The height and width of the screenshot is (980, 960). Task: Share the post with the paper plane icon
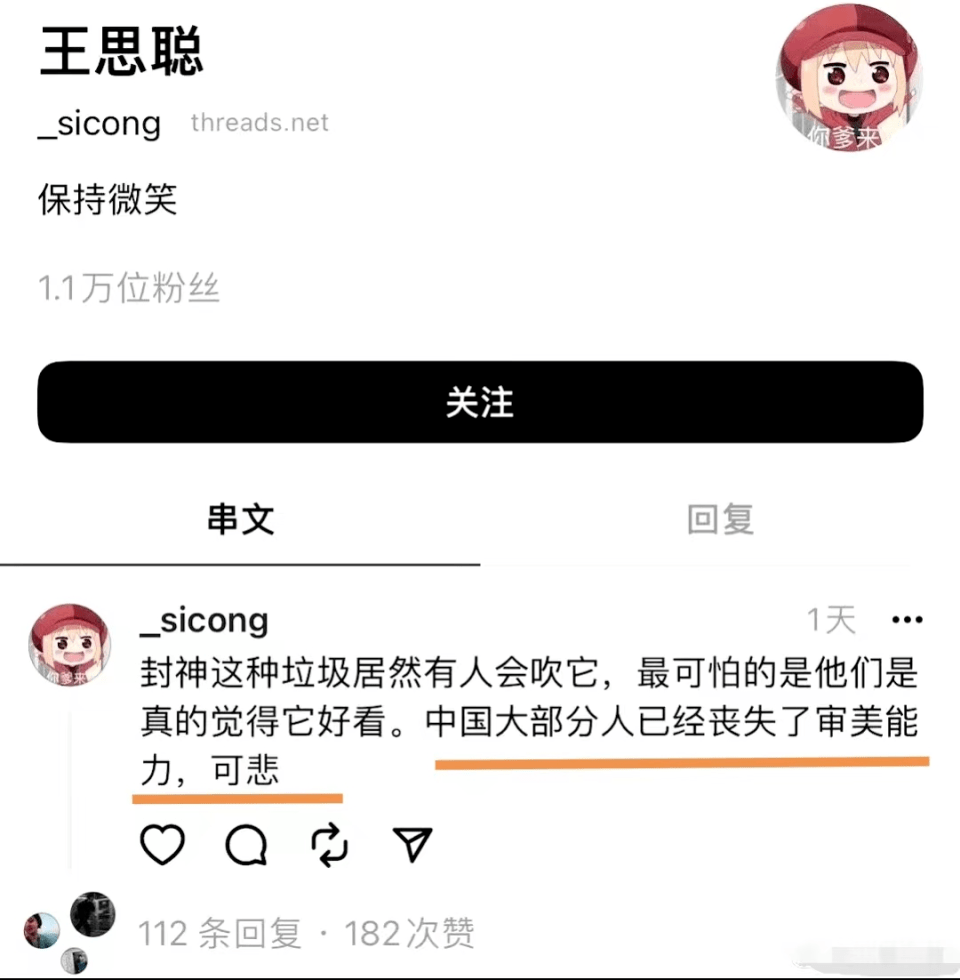[413, 846]
